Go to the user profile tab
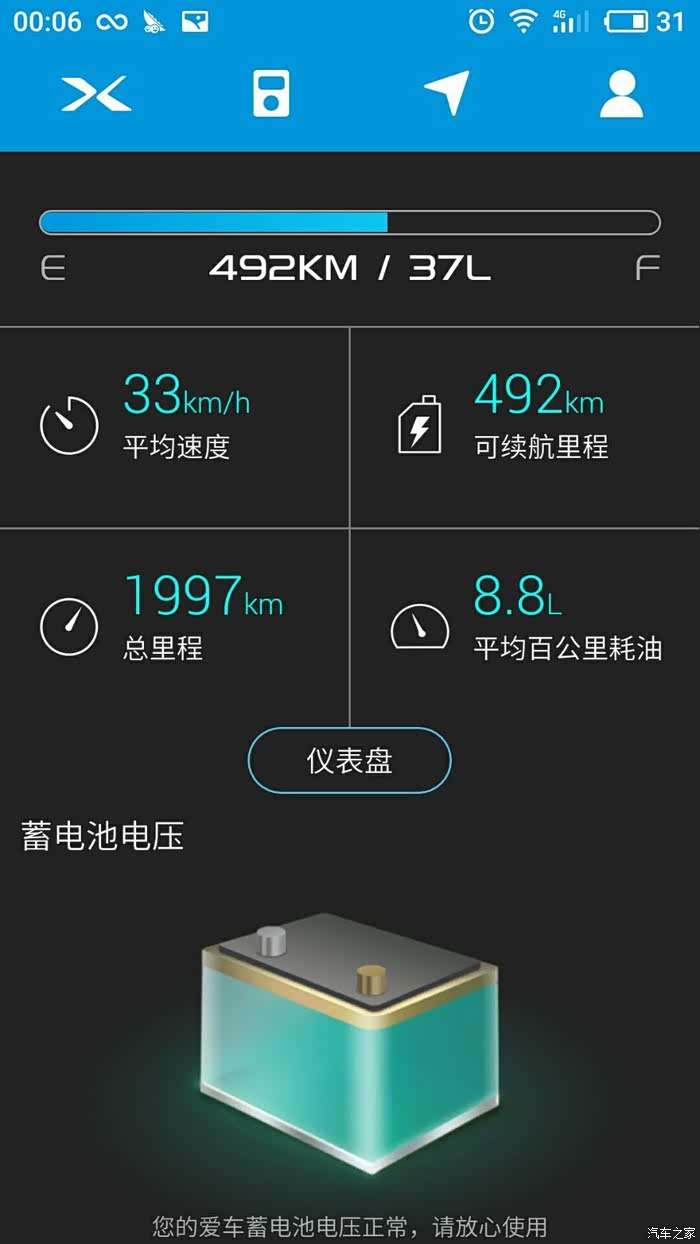This screenshot has height=1244, width=700. [621, 94]
